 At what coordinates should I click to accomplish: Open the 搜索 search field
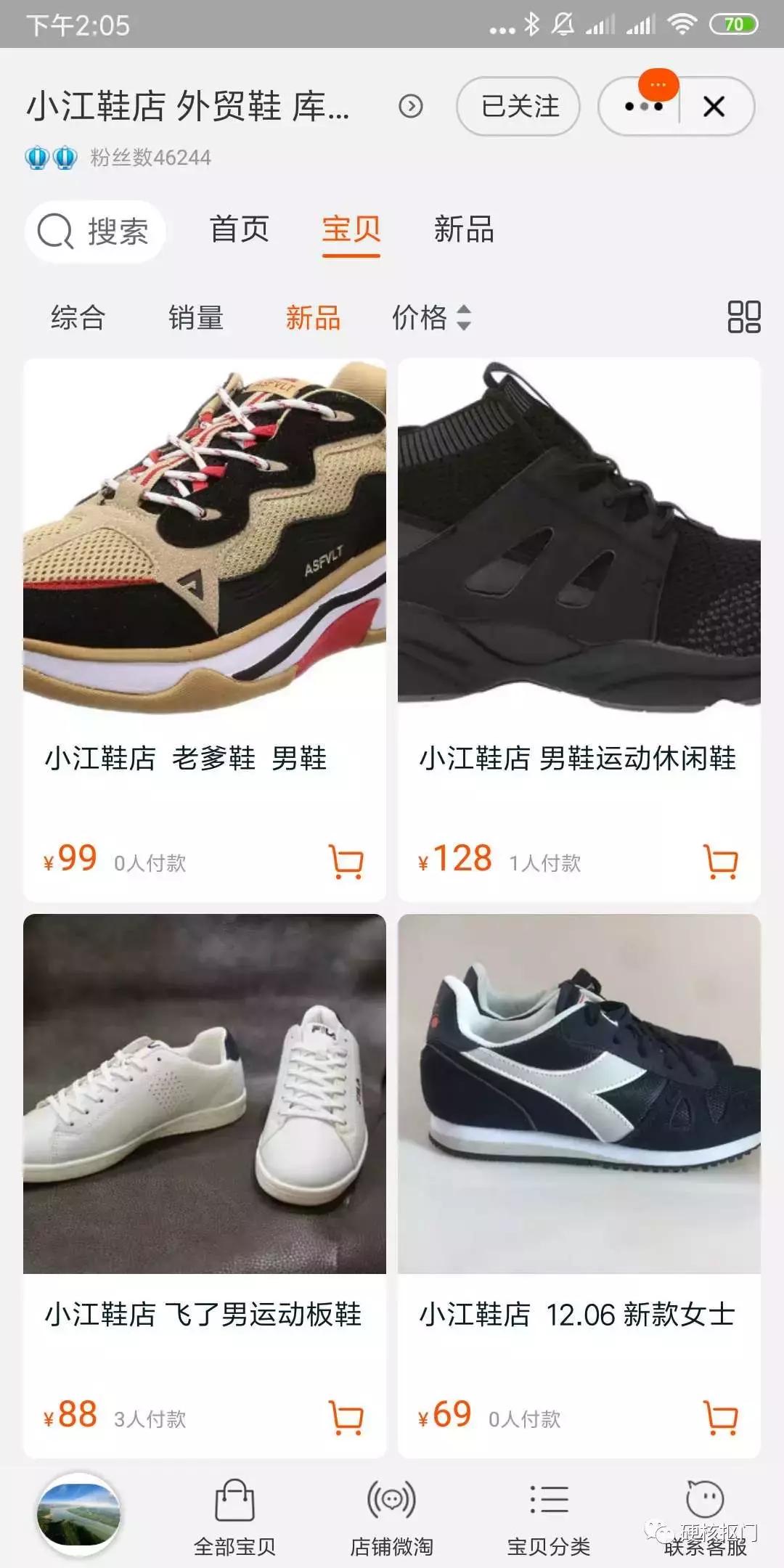[94, 231]
